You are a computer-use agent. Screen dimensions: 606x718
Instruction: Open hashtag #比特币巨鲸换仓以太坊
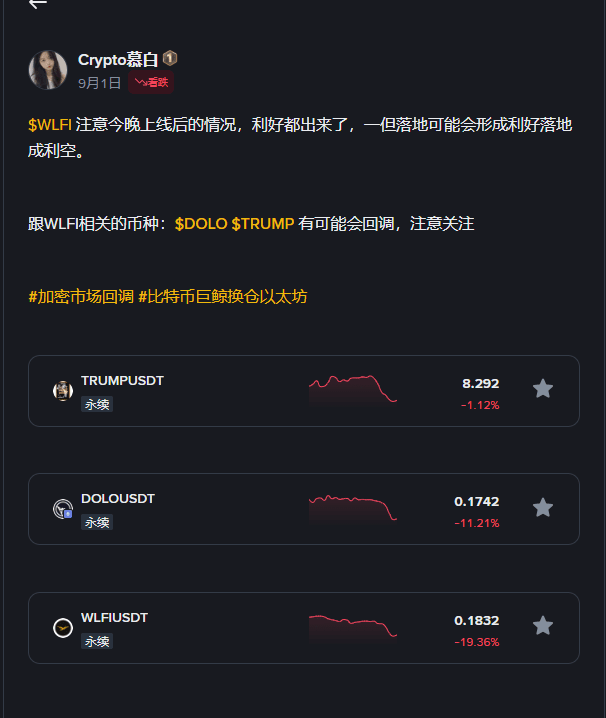coord(222,296)
